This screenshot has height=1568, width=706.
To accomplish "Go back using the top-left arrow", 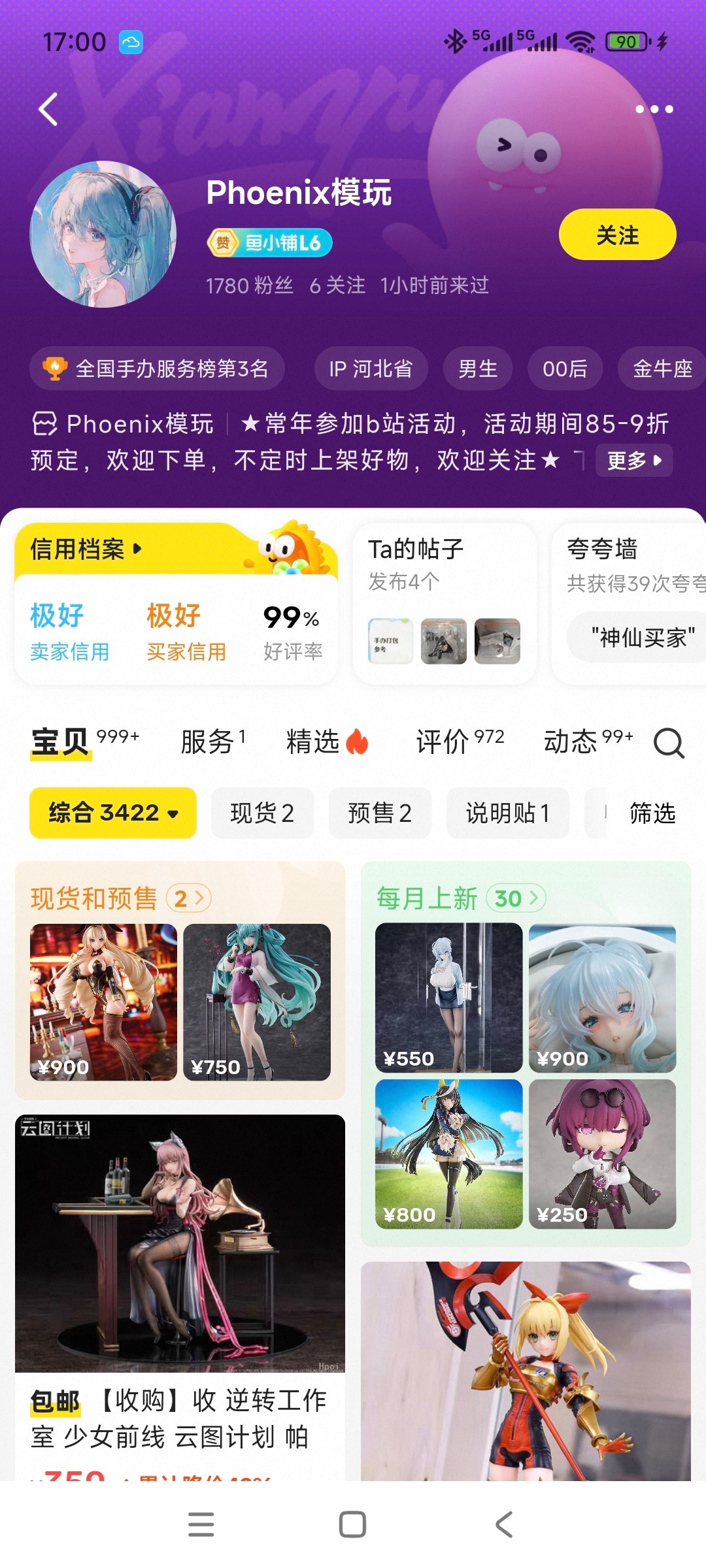I will [x=49, y=109].
